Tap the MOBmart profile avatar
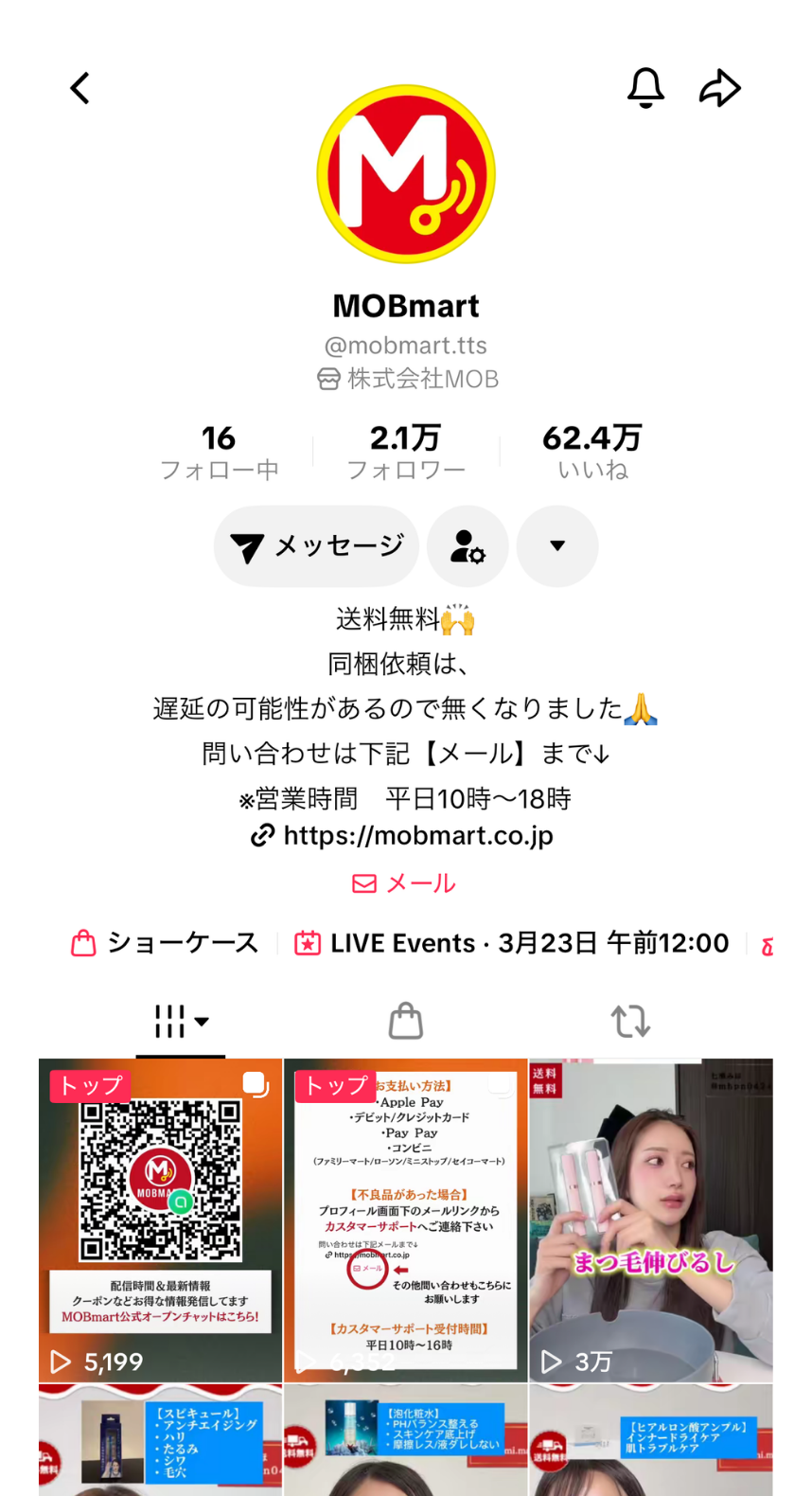Viewport: 812px width, 1496px height. tap(406, 174)
